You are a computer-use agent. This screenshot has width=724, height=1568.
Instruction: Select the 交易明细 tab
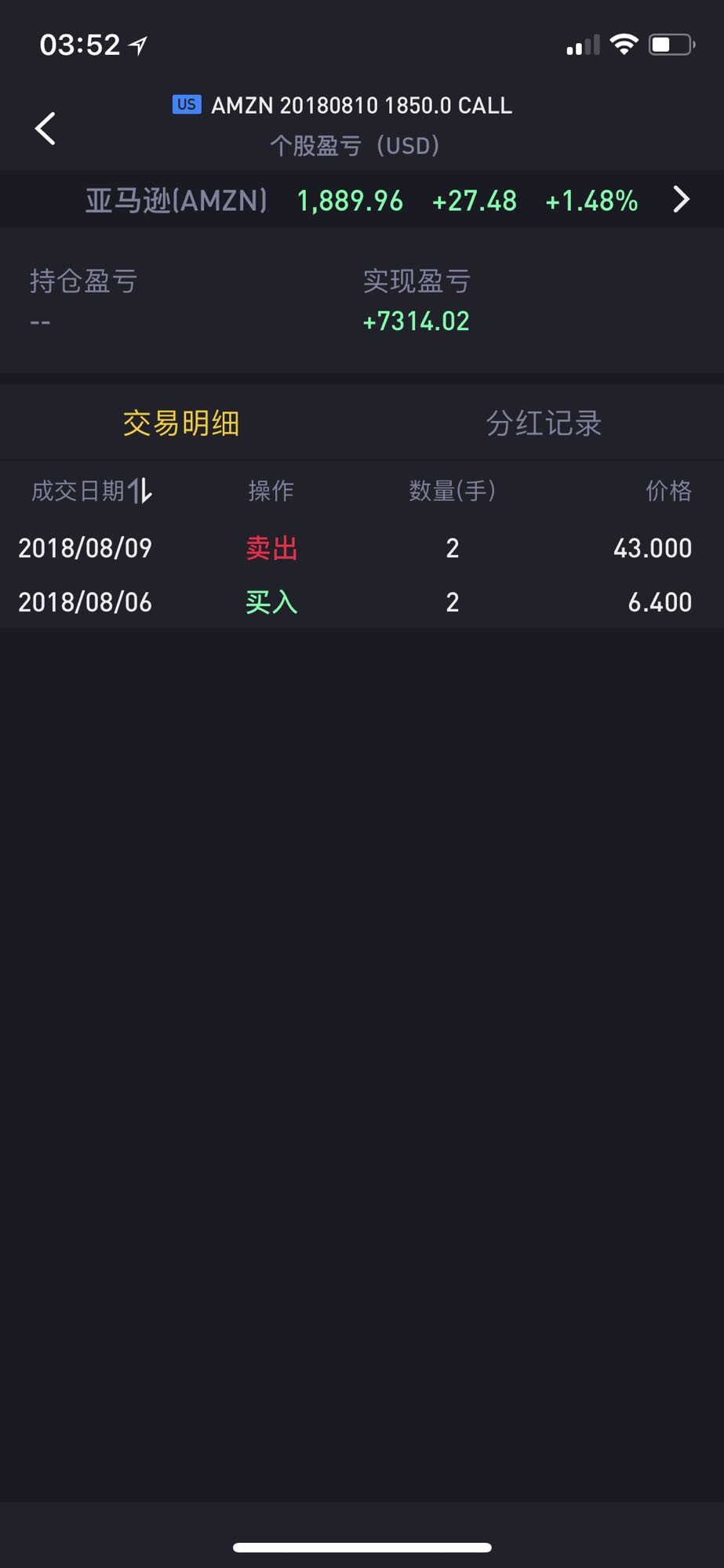[x=181, y=423]
